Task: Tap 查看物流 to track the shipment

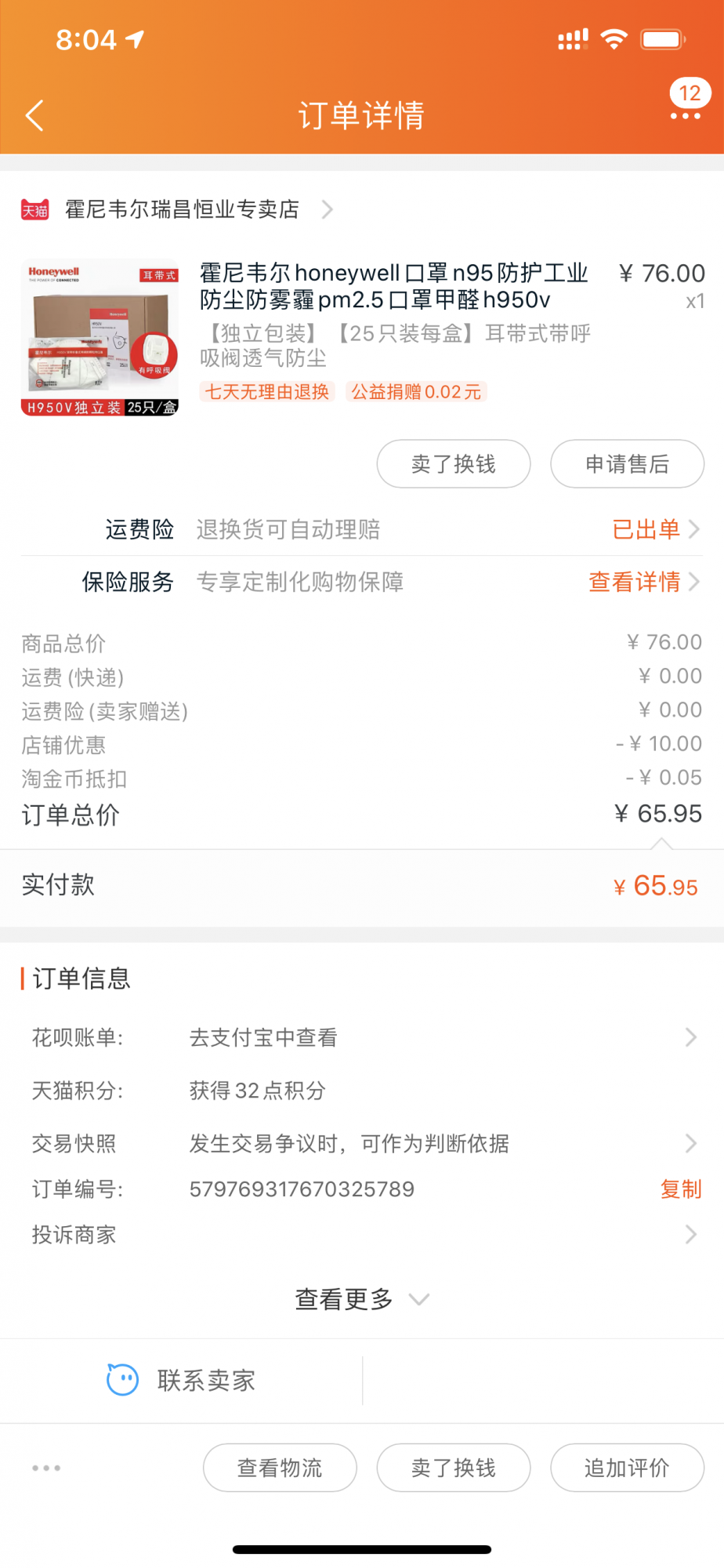Action: 280,1468
